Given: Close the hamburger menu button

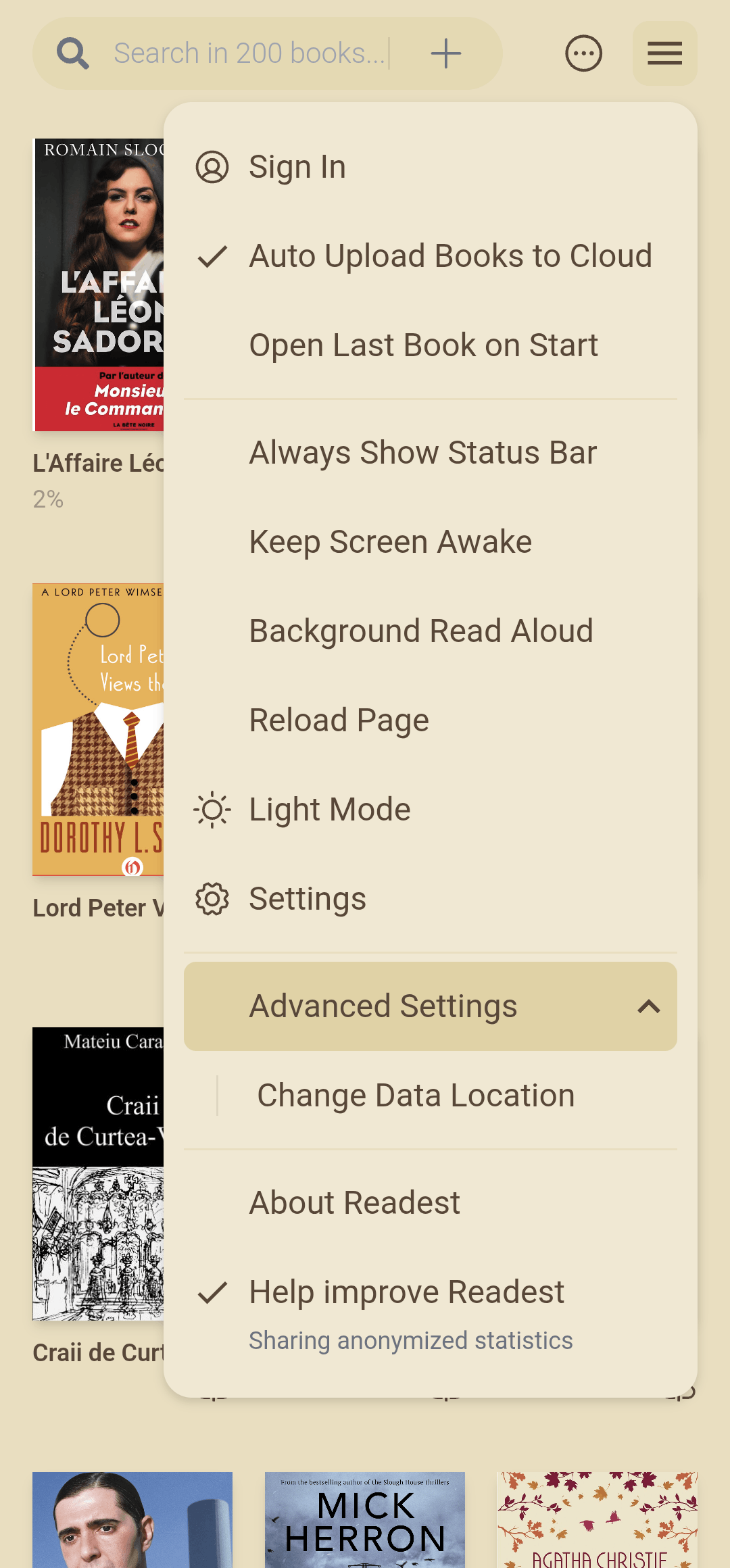Looking at the screenshot, I should click(664, 53).
